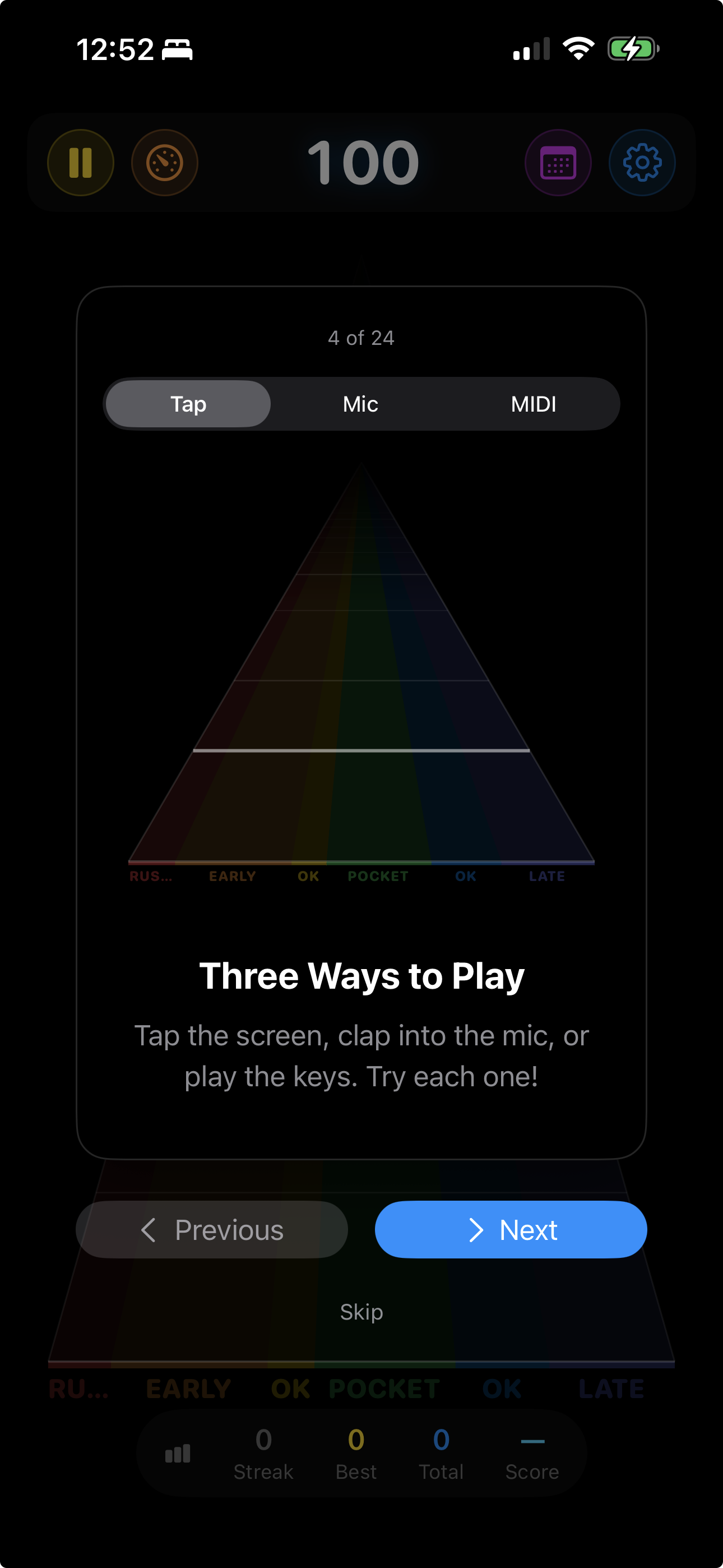Skip the tutorial
723x1568 pixels.
(x=361, y=1312)
